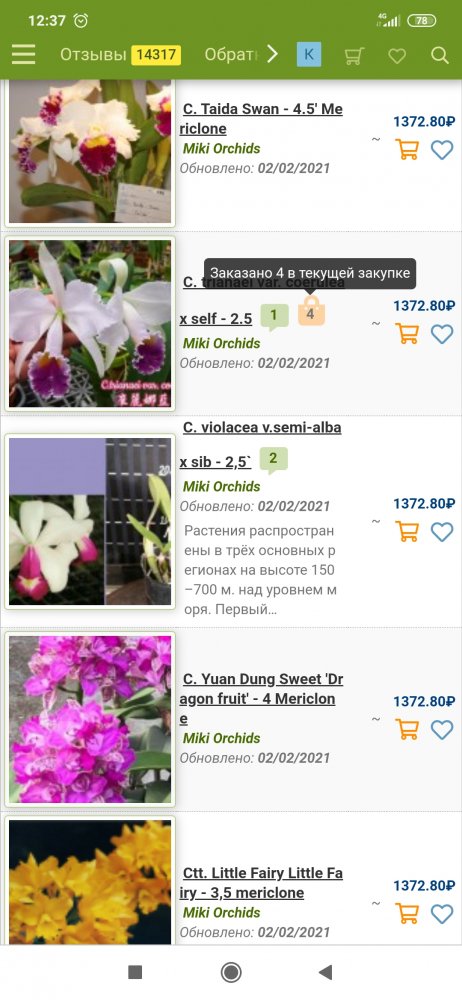This screenshot has height=1000, width=462.
Task: Favorite C. Yuan Dung Sweet orchid
Action: tap(442, 730)
